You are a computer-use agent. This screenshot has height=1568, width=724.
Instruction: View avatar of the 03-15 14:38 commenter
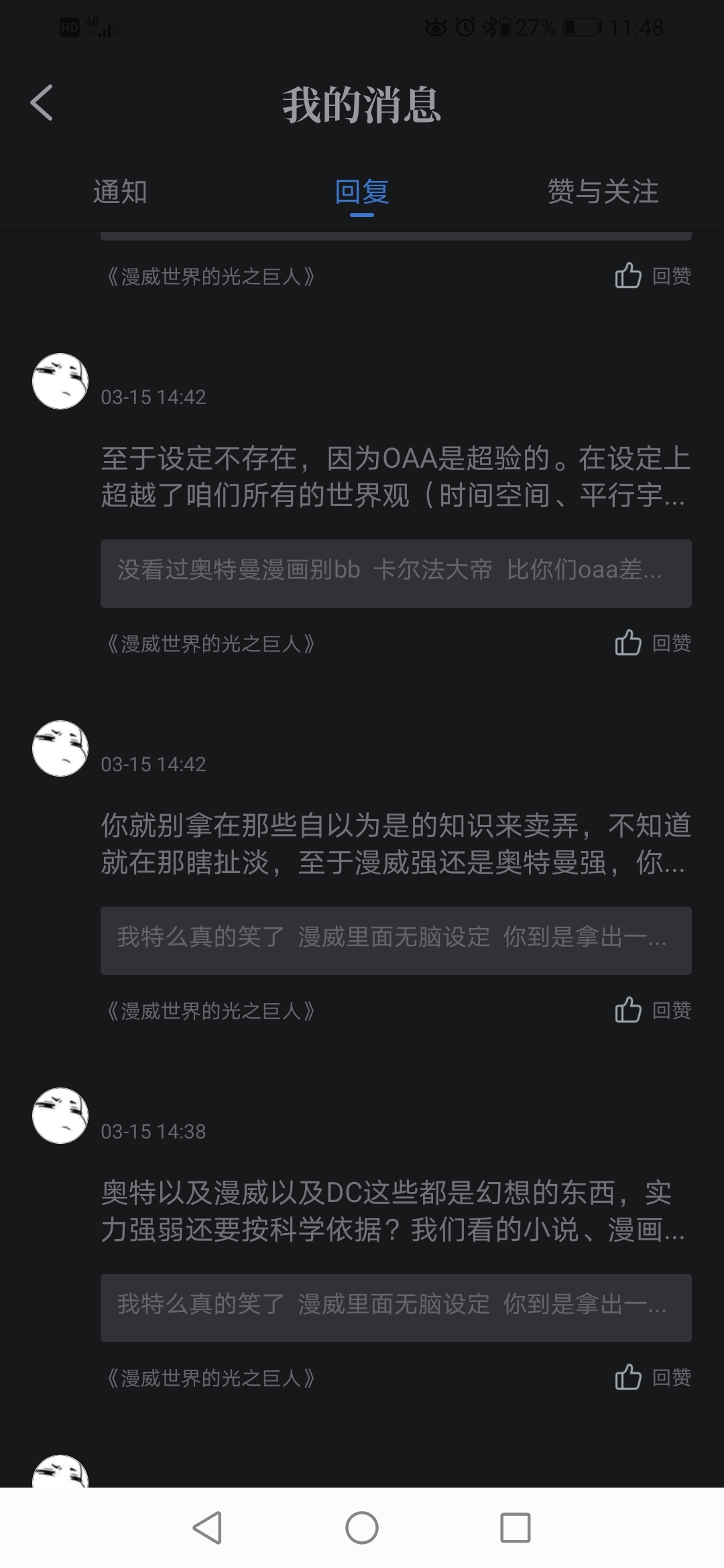pyautogui.click(x=60, y=1116)
